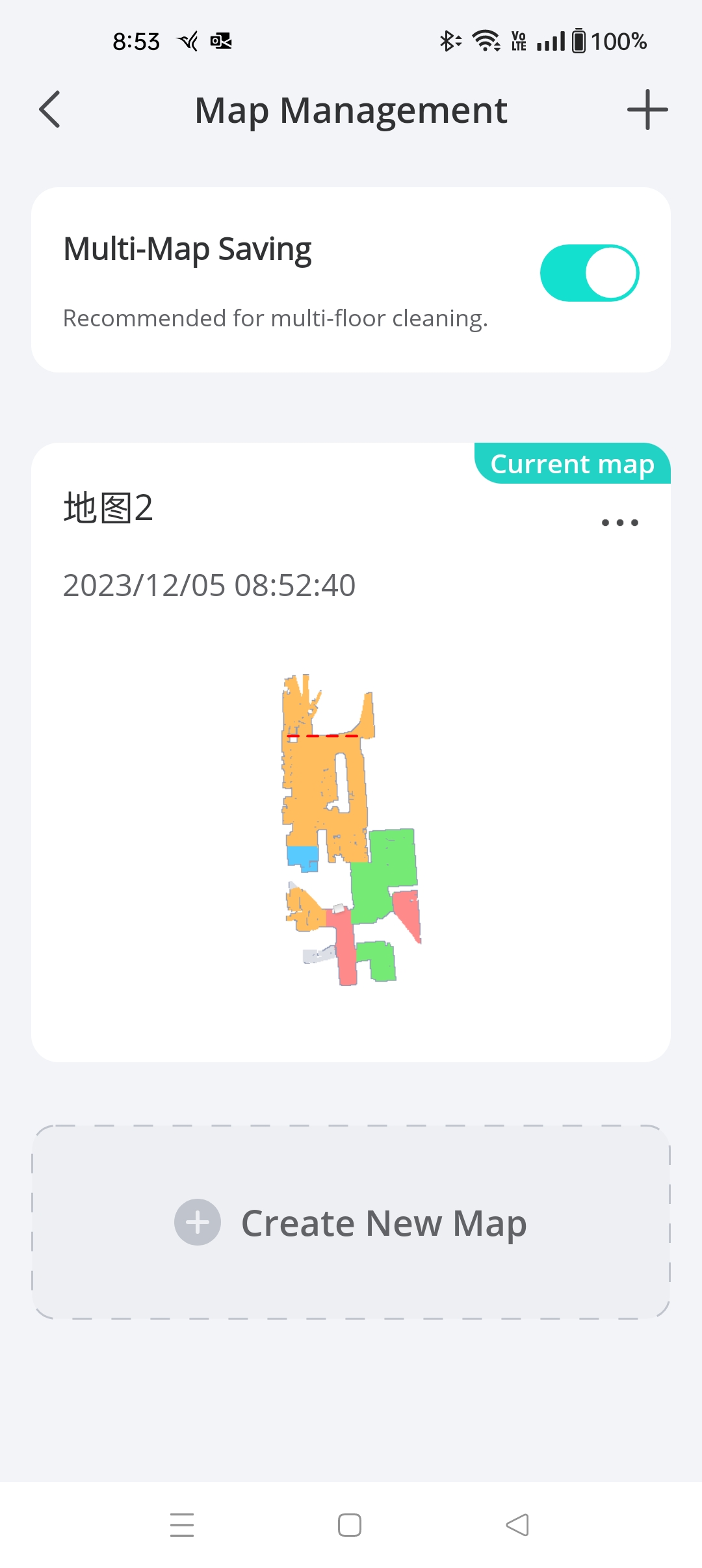The image size is (702, 1568).
Task: Tap the plus icon to add a map
Action: click(647, 109)
